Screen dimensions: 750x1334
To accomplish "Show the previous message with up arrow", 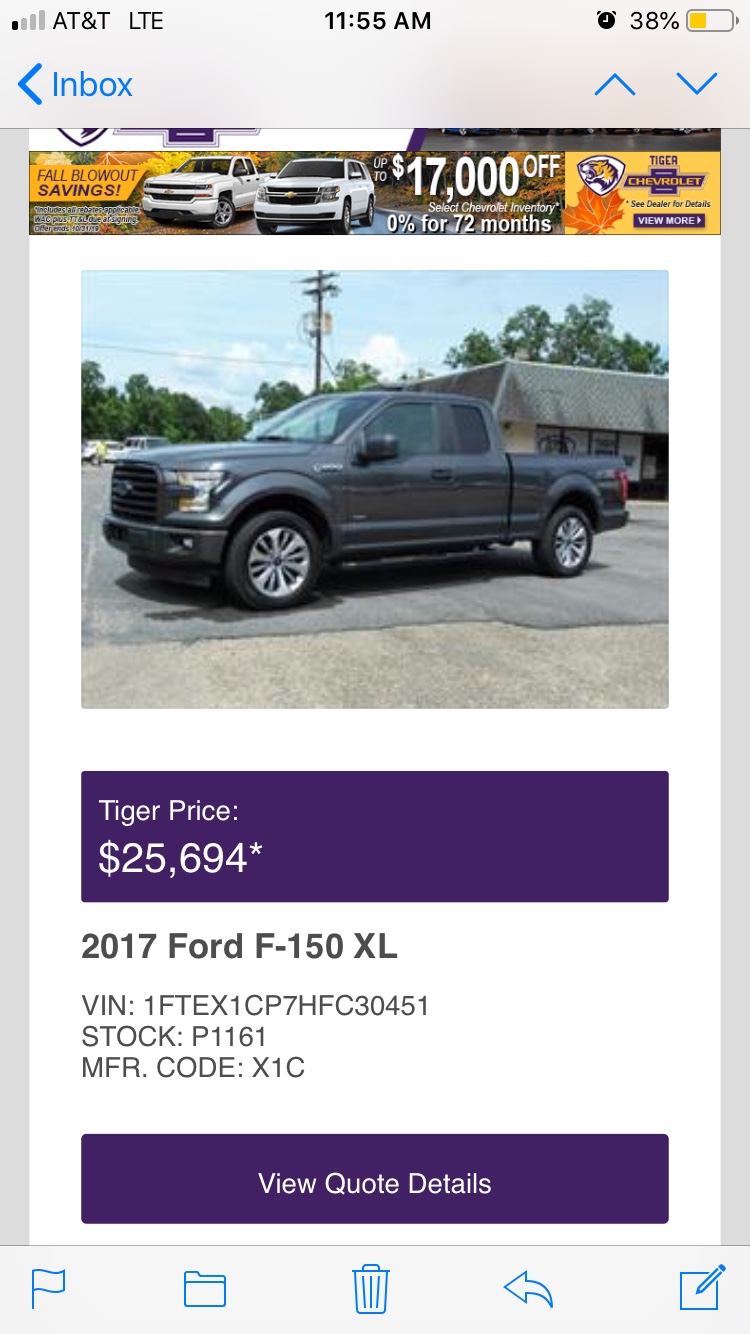I will coord(614,85).
